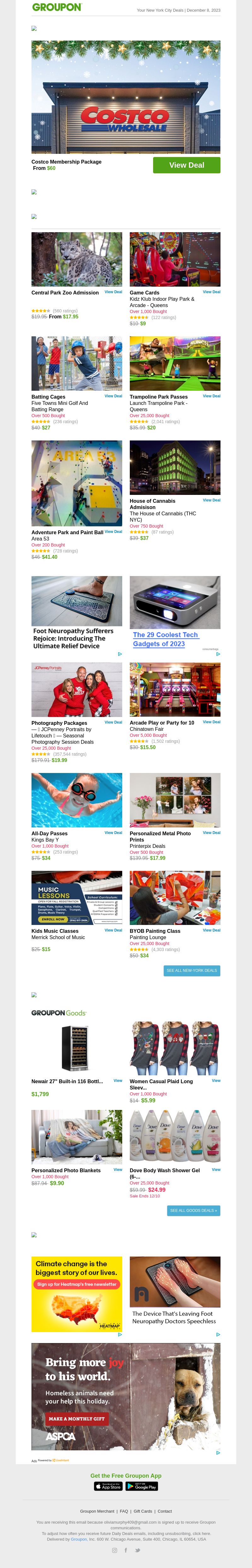Tap the View Deal button for Costco

coord(186,165)
